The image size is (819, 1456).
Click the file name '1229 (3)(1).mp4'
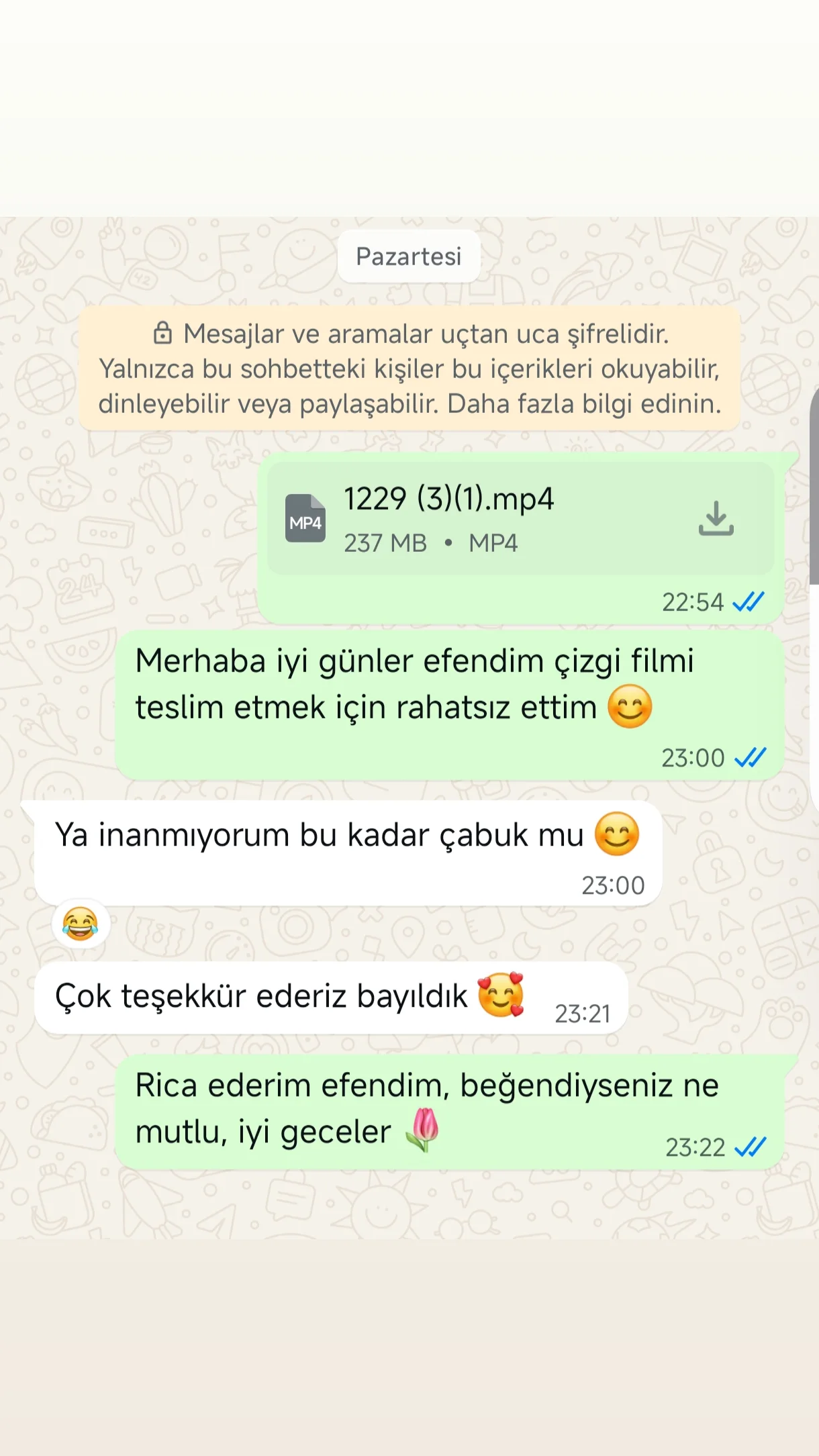click(449, 498)
